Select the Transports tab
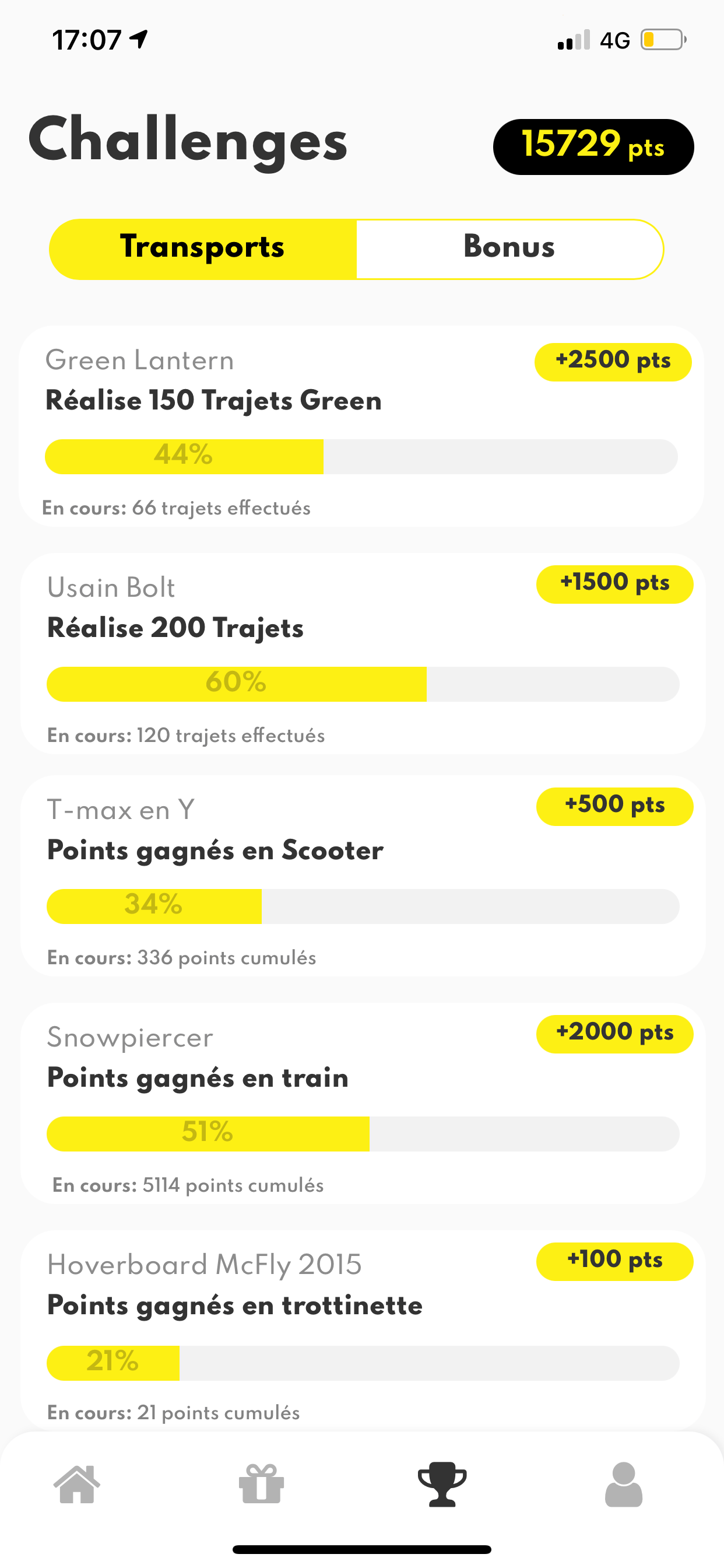The width and height of the screenshot is (724, 1568). click(x=203, y=249)
